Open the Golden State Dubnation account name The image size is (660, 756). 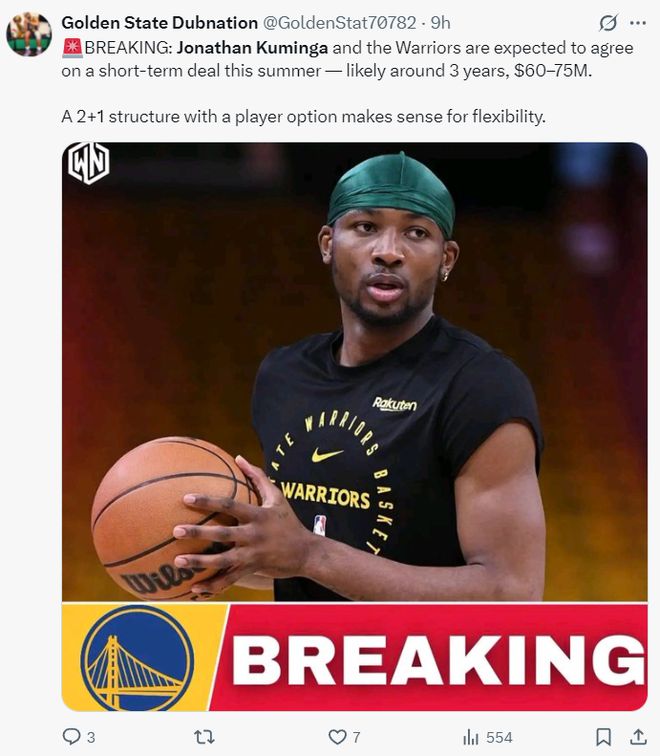point(158,22)
